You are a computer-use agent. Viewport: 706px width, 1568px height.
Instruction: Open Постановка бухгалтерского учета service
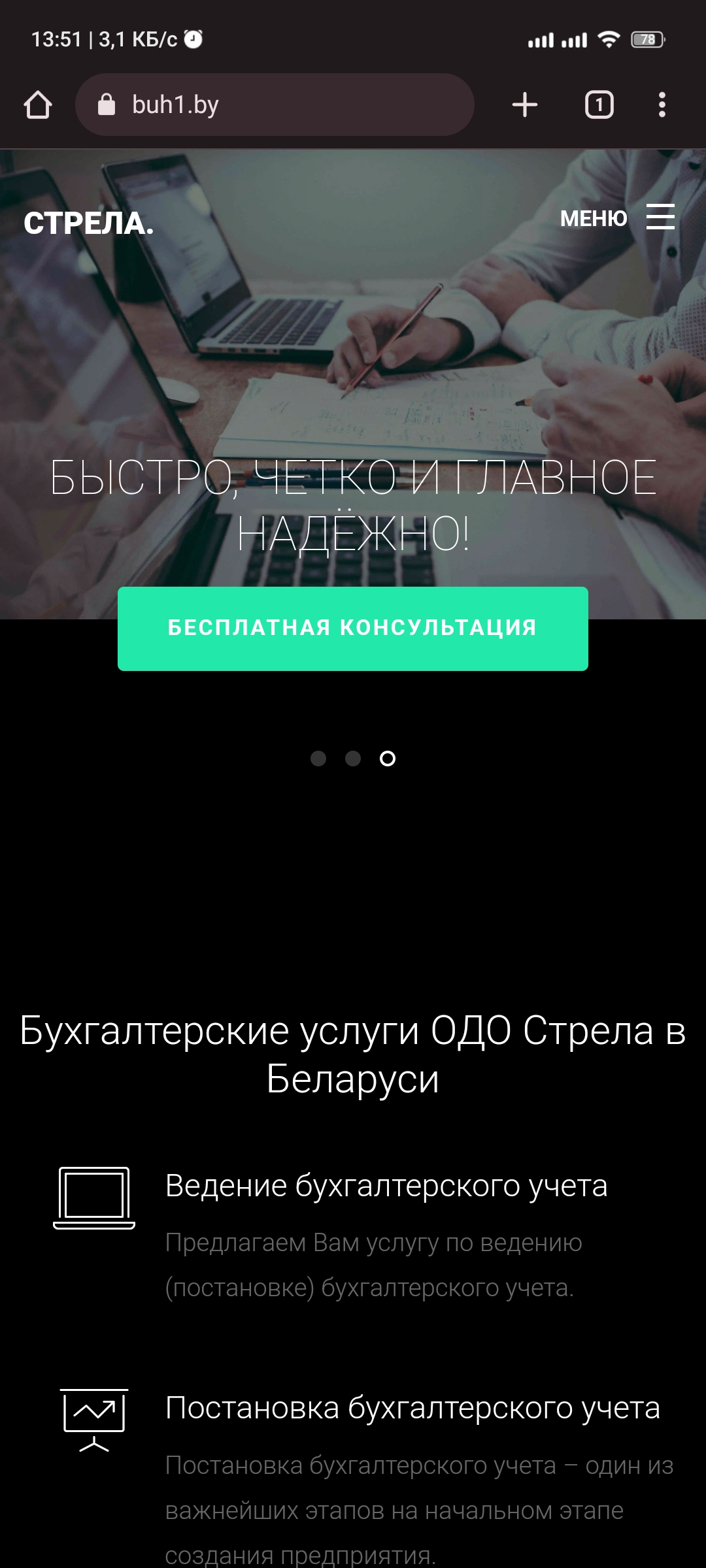pos(412,1407)
